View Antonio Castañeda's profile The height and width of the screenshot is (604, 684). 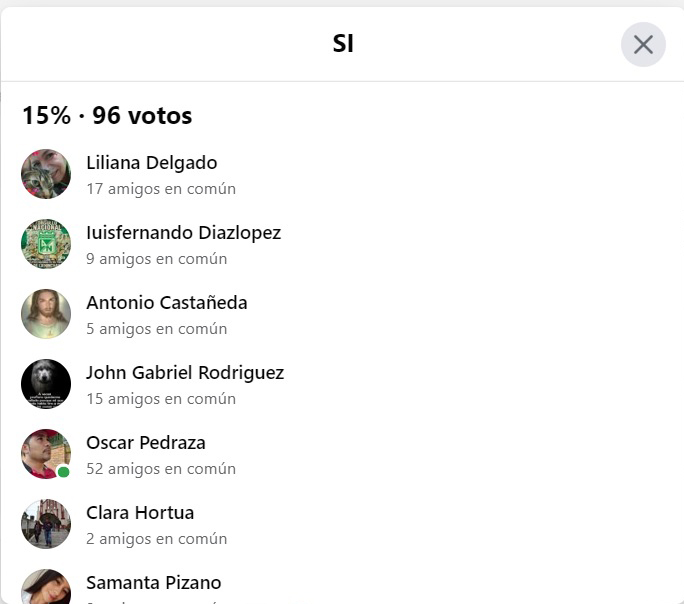(x=166, y=303)
